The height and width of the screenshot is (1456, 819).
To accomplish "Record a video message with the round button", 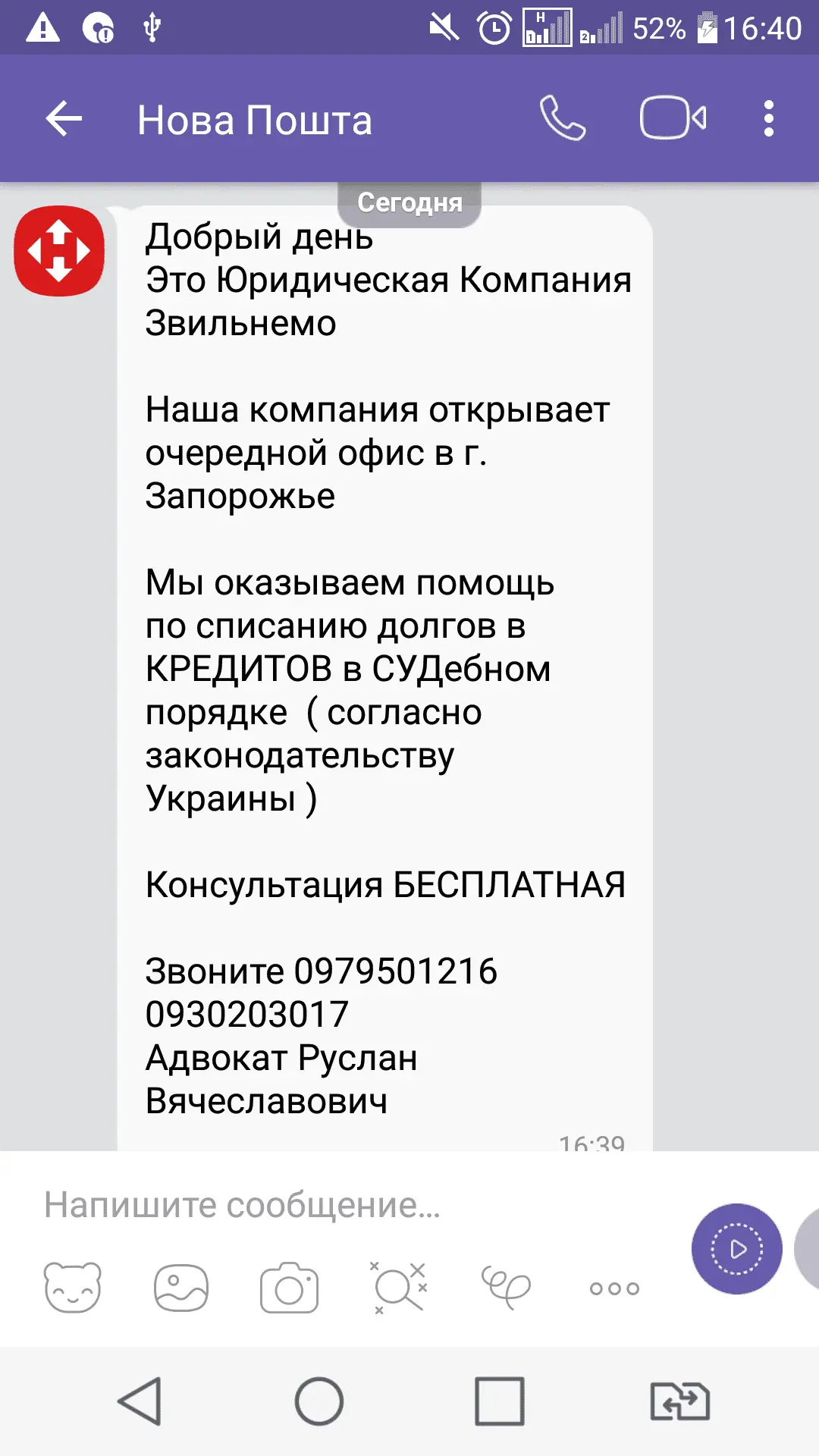I will [x=736, y=1249].
